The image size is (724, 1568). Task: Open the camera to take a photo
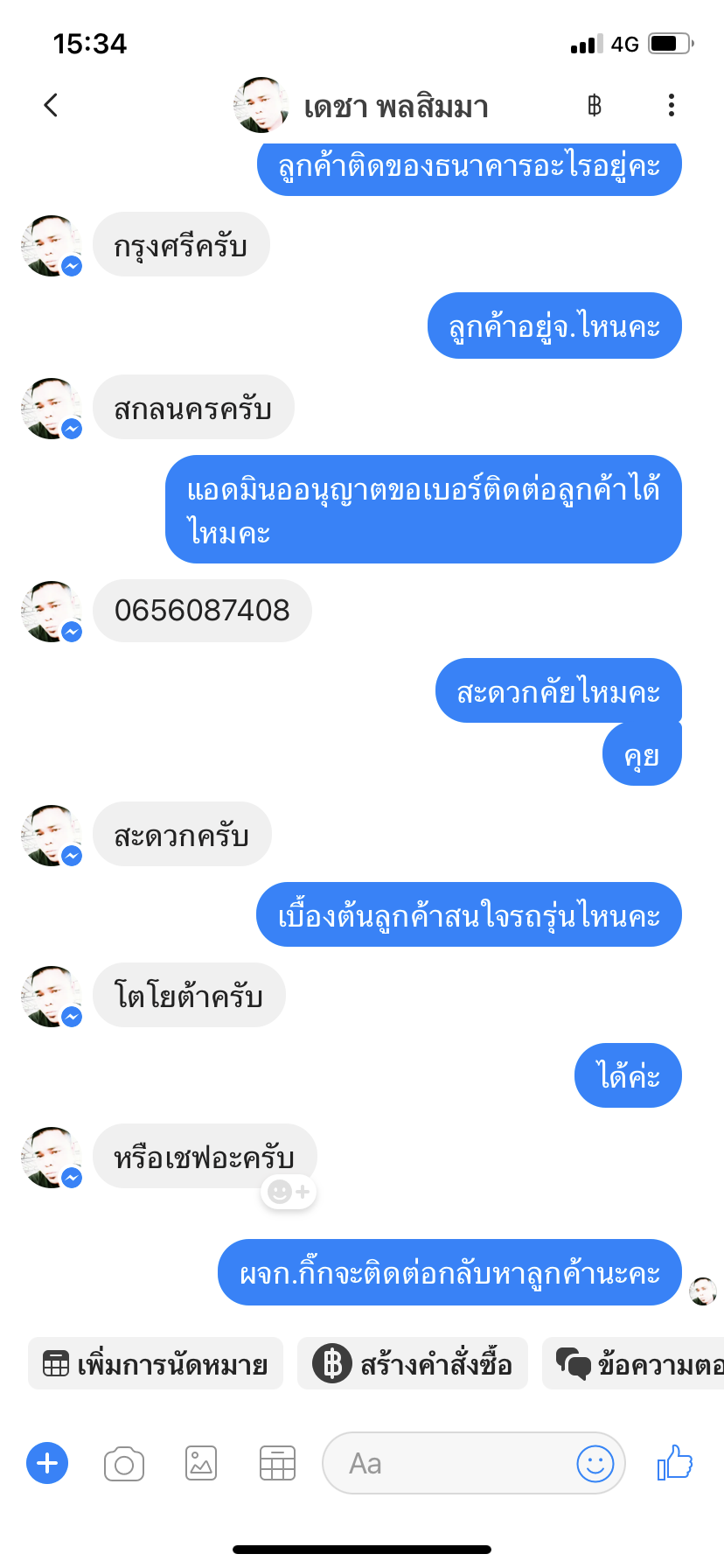(124, 1463)
